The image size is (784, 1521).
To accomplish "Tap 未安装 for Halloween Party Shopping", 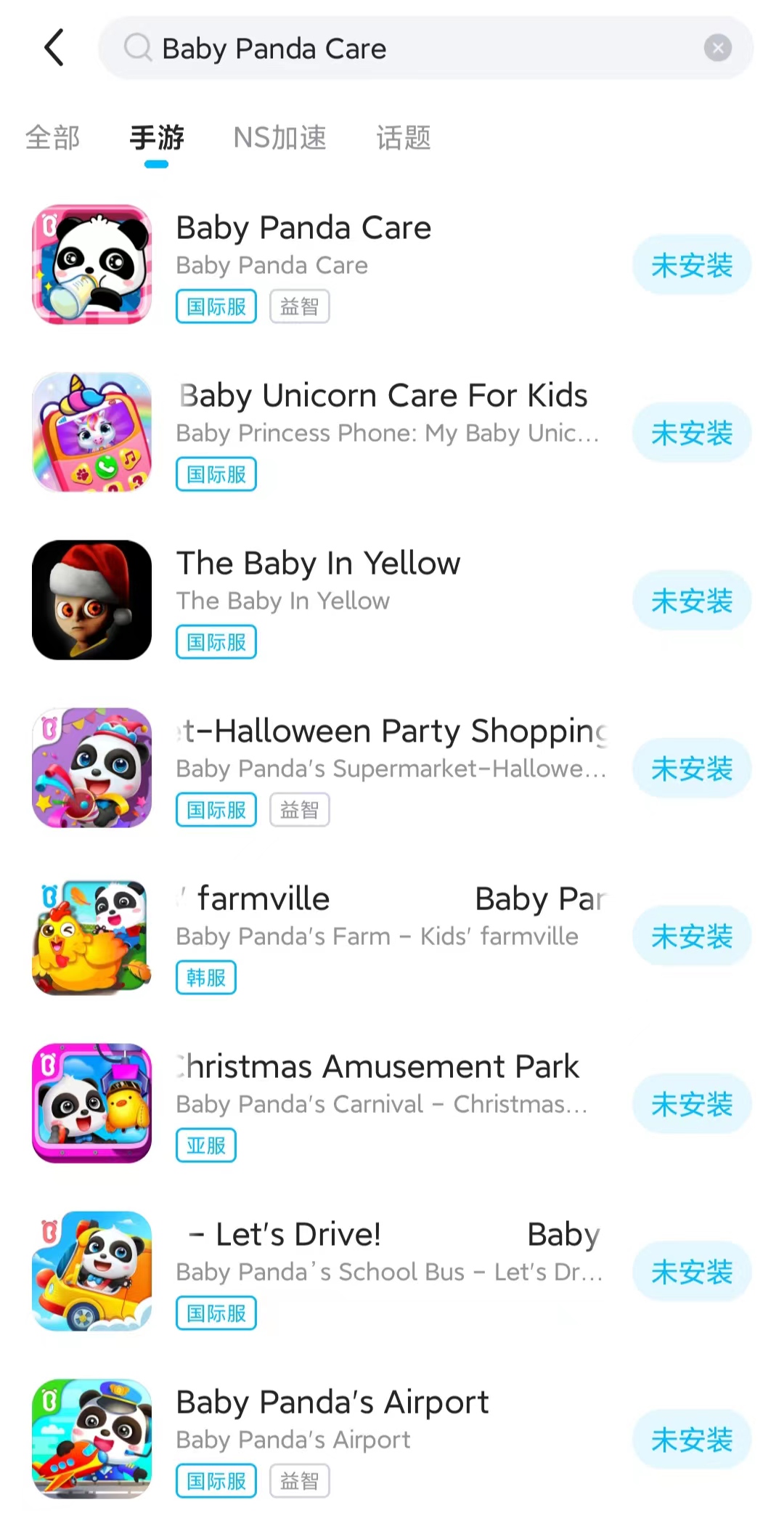I will 691,768.
